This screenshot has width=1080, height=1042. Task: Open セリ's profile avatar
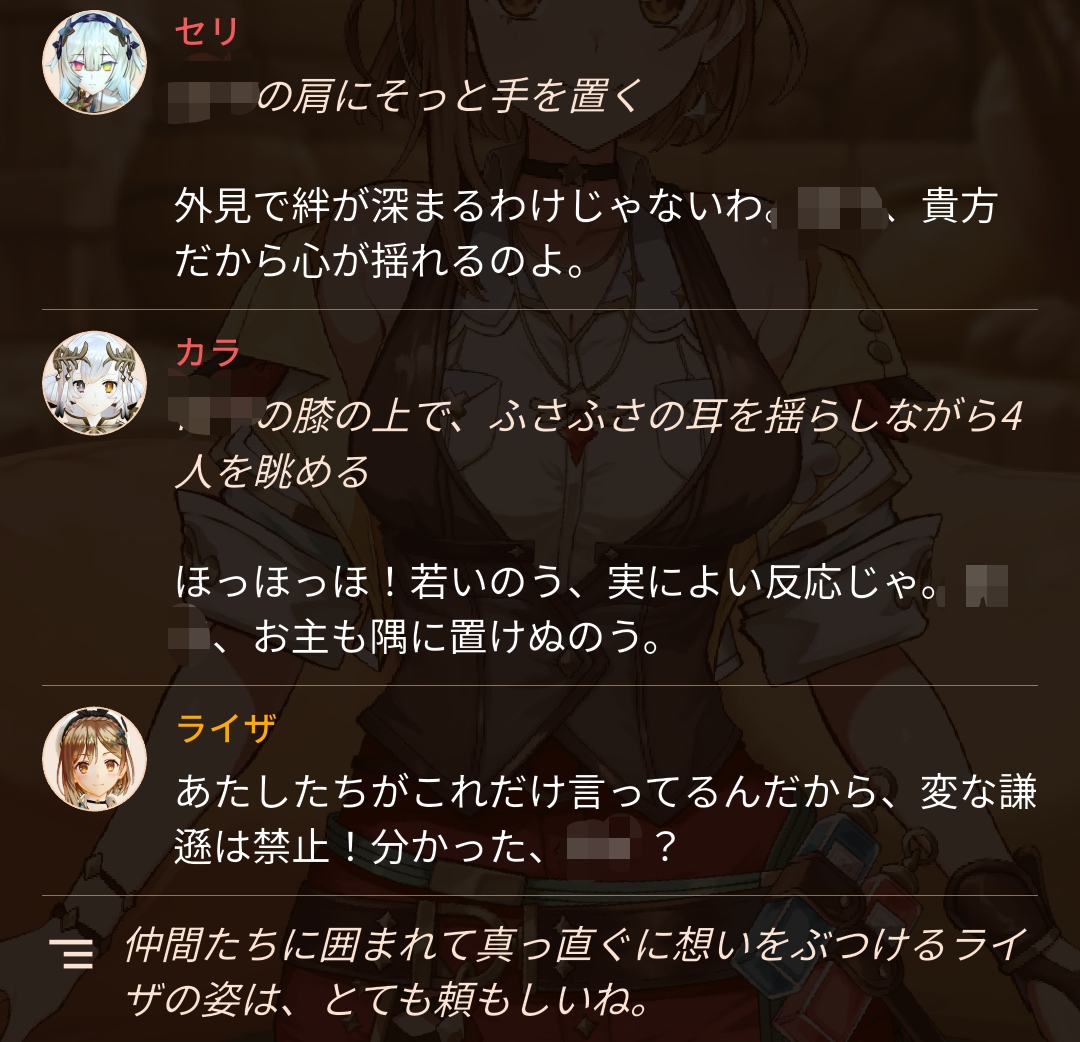click(94, 63)
